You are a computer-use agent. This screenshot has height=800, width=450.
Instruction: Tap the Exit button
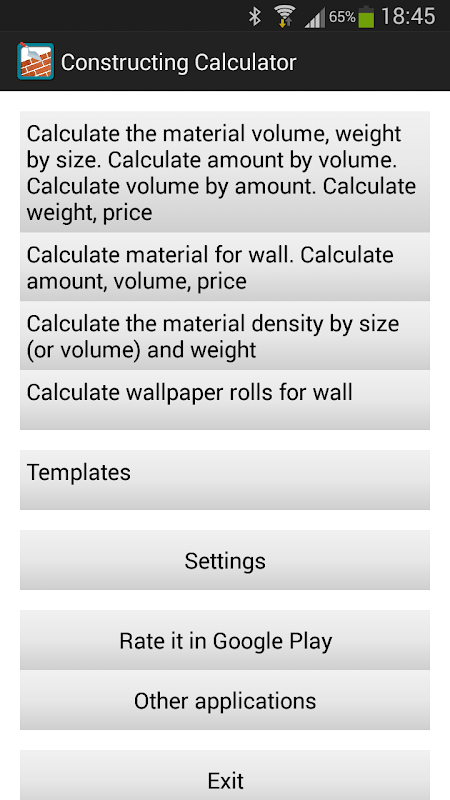pyautogui.click(x=225, y=776)
